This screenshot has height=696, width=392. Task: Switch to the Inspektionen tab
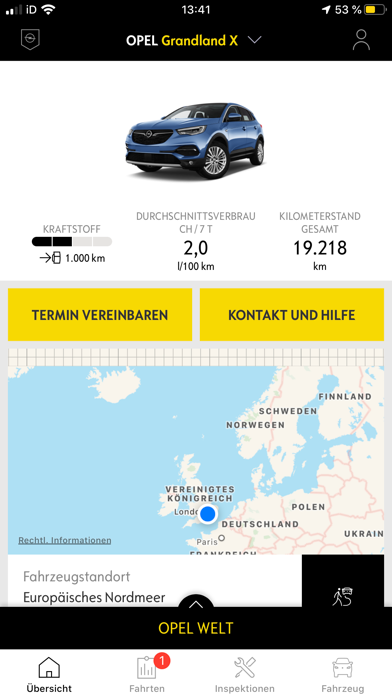pos(245,674)
